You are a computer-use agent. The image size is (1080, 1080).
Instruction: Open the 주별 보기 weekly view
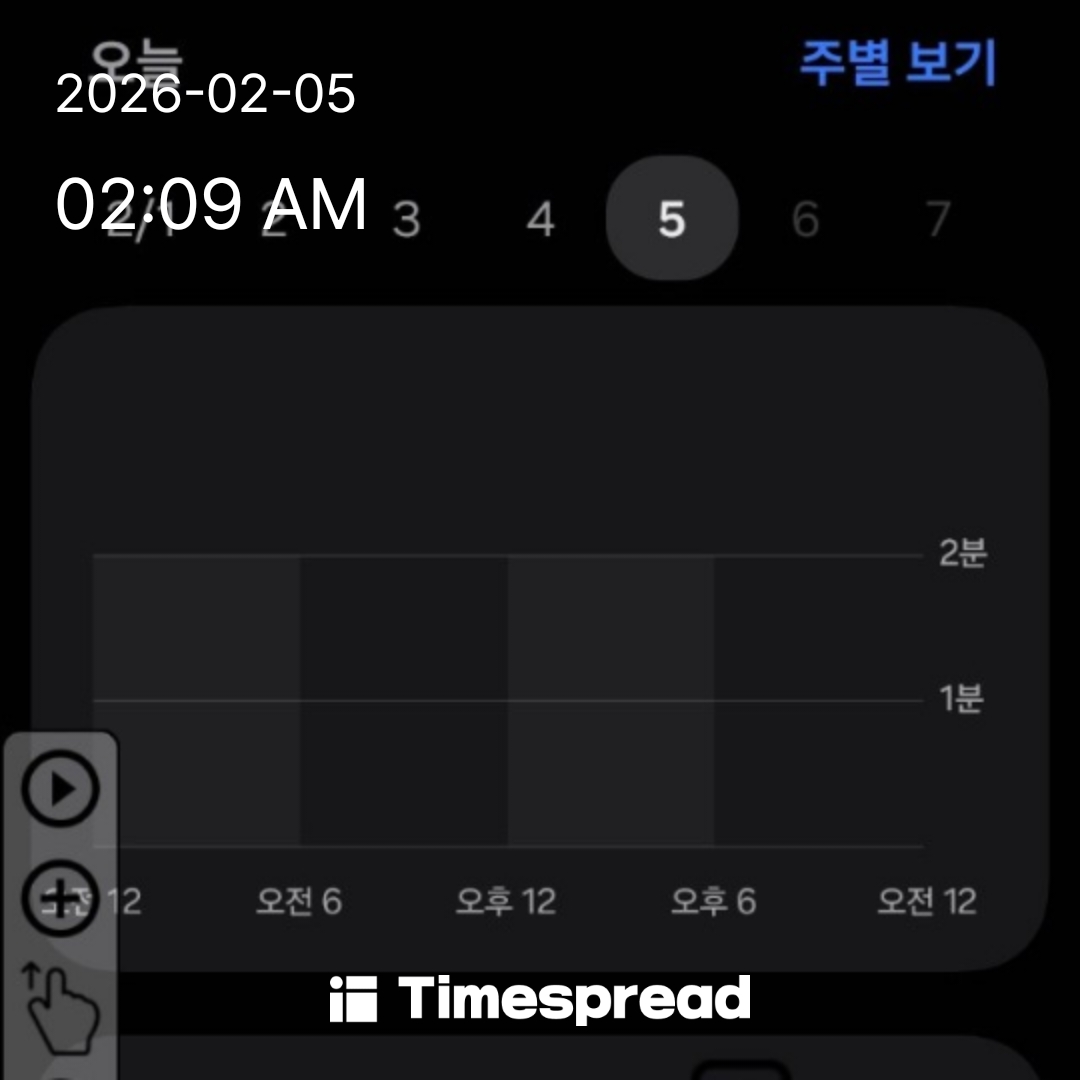[x=897, y=63]
